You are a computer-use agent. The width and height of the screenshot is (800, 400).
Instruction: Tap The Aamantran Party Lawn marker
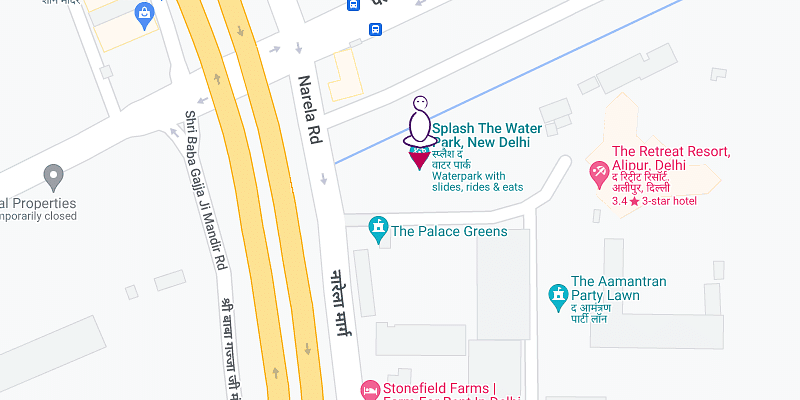point(557,295)
